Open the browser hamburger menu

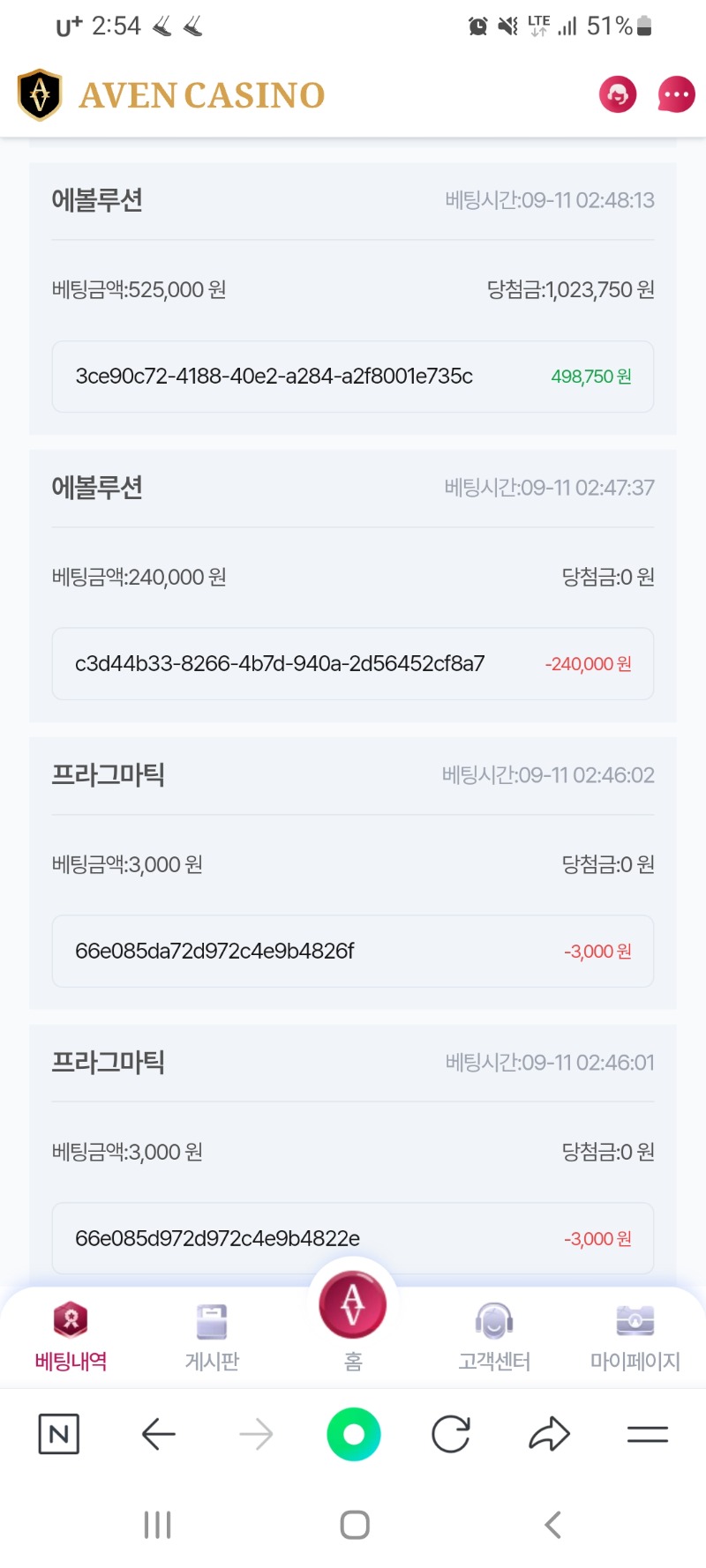648,1435
